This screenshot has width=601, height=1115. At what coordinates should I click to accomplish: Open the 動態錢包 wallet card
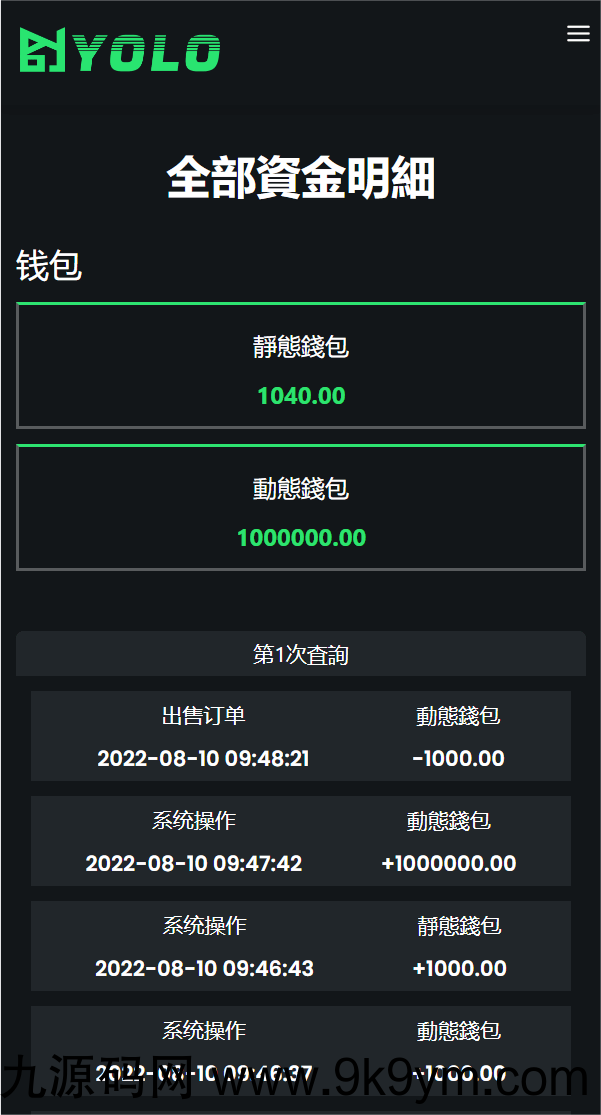tap(301, 508)
